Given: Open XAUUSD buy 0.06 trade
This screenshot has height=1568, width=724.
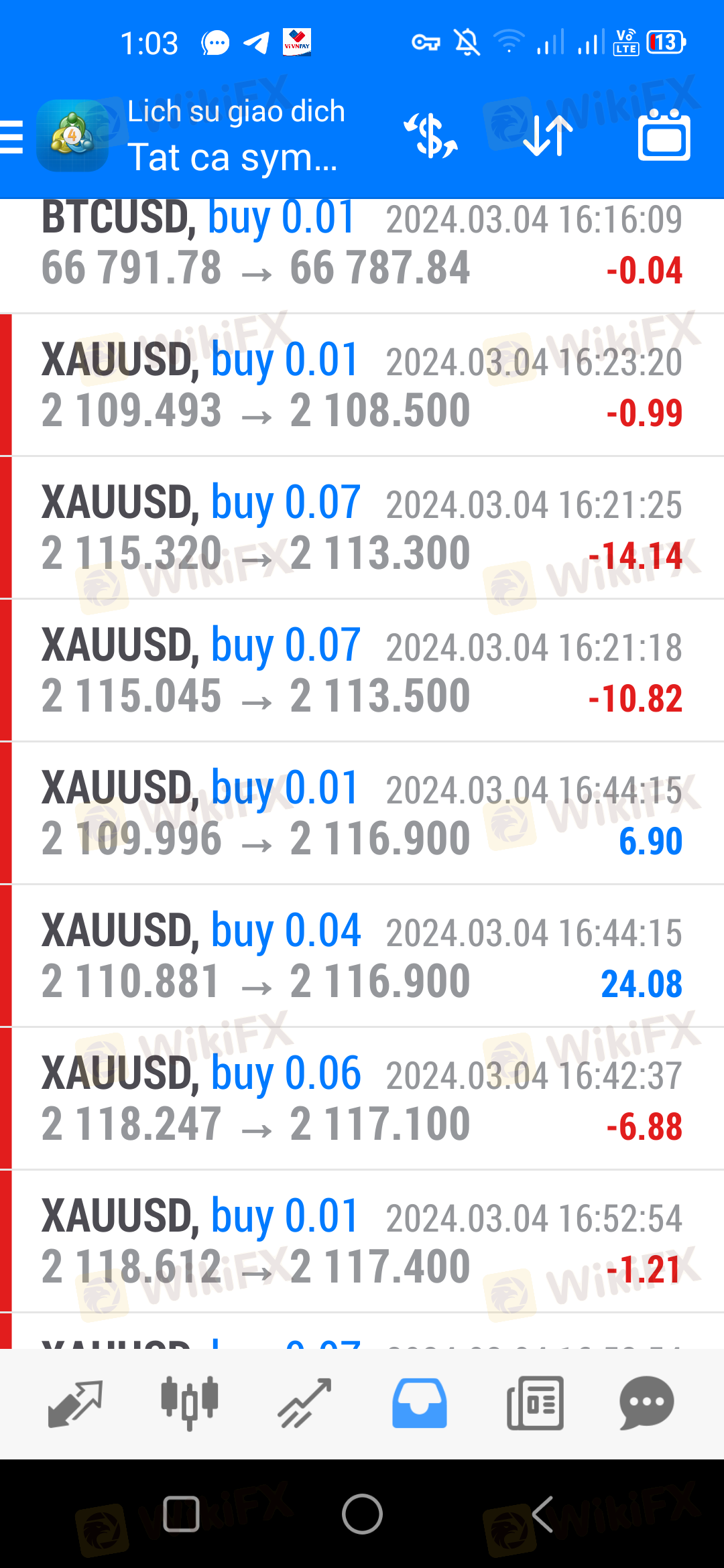Looking at the screenshot, I should coord(362,1099).
